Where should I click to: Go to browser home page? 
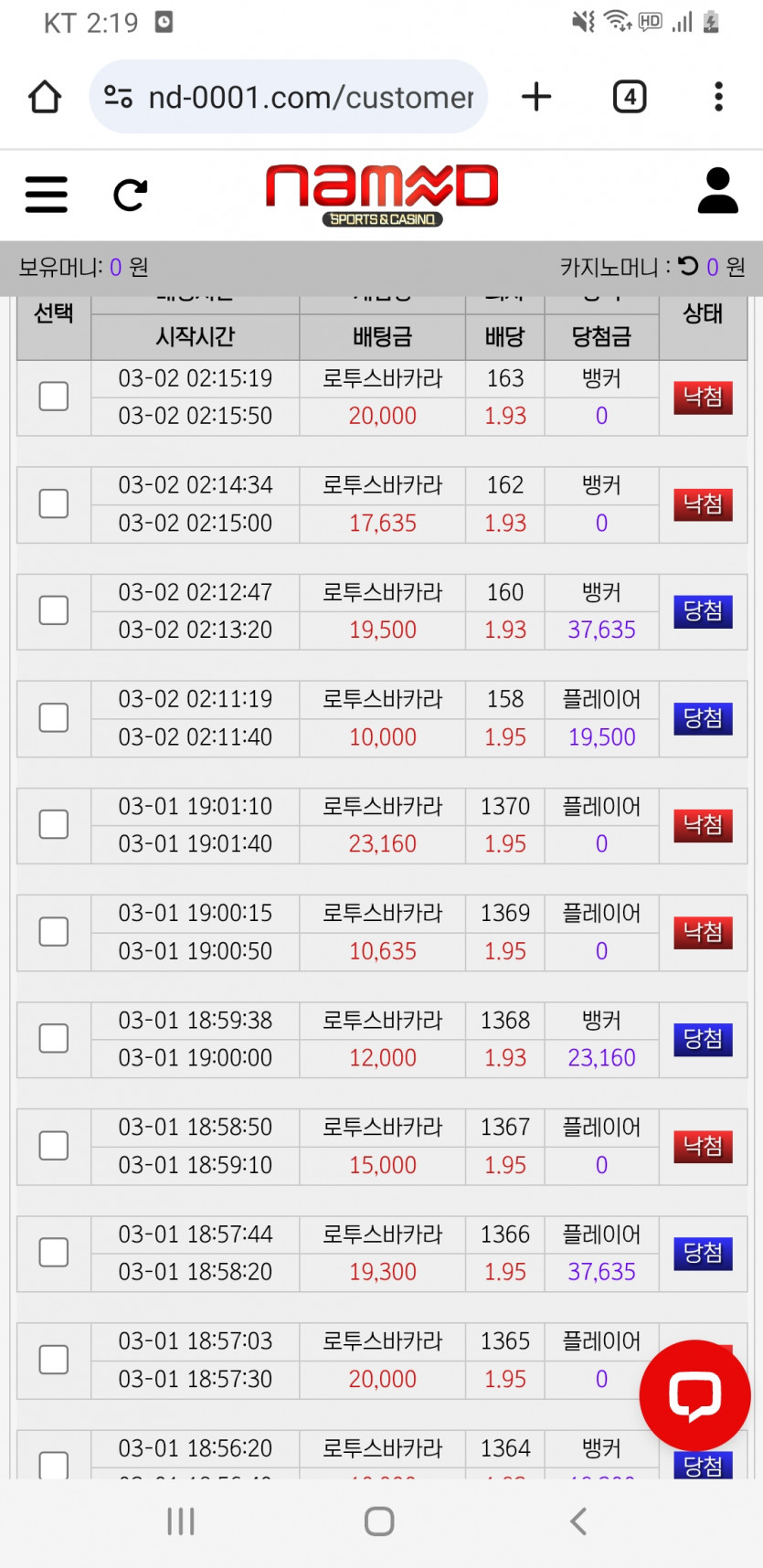click(x=45, y=97)
